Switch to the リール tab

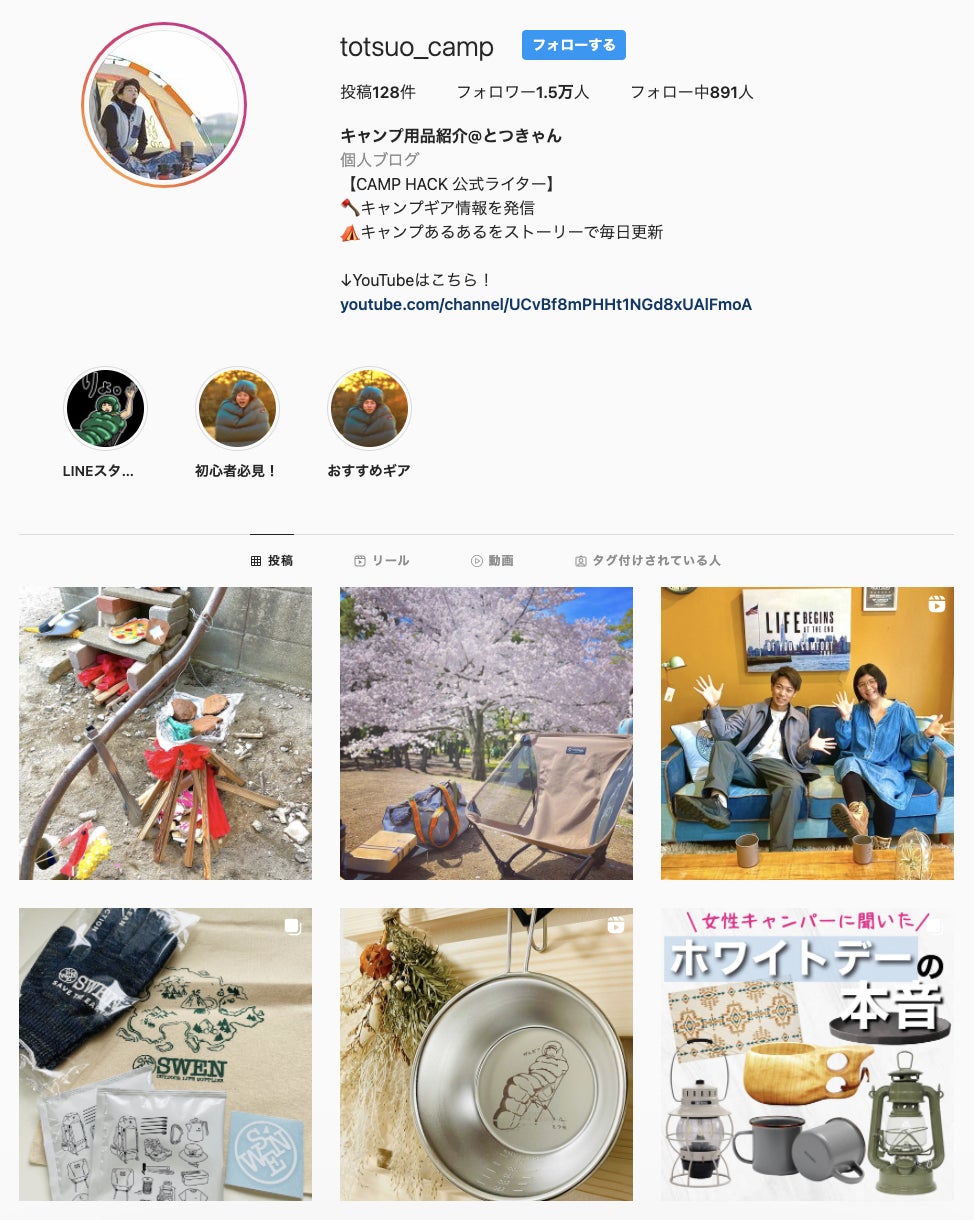pyautogui.click(x=382, y=561)
